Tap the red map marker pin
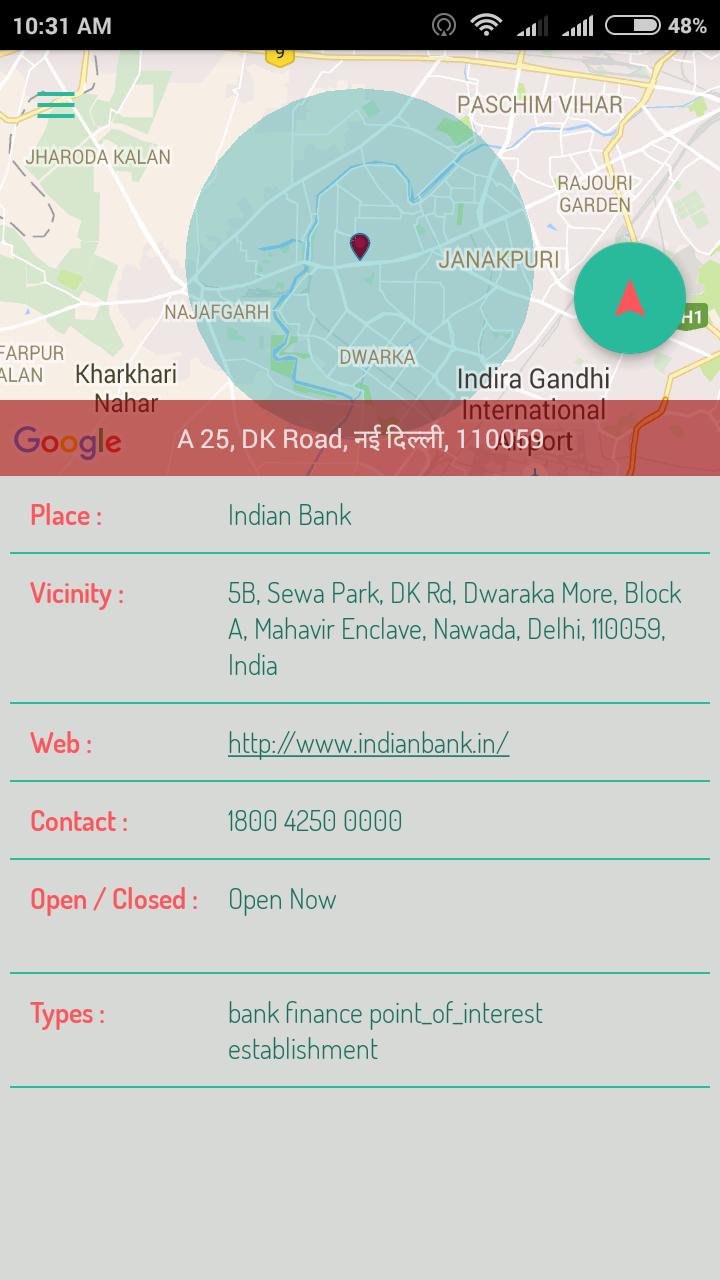 coord(360,245)
